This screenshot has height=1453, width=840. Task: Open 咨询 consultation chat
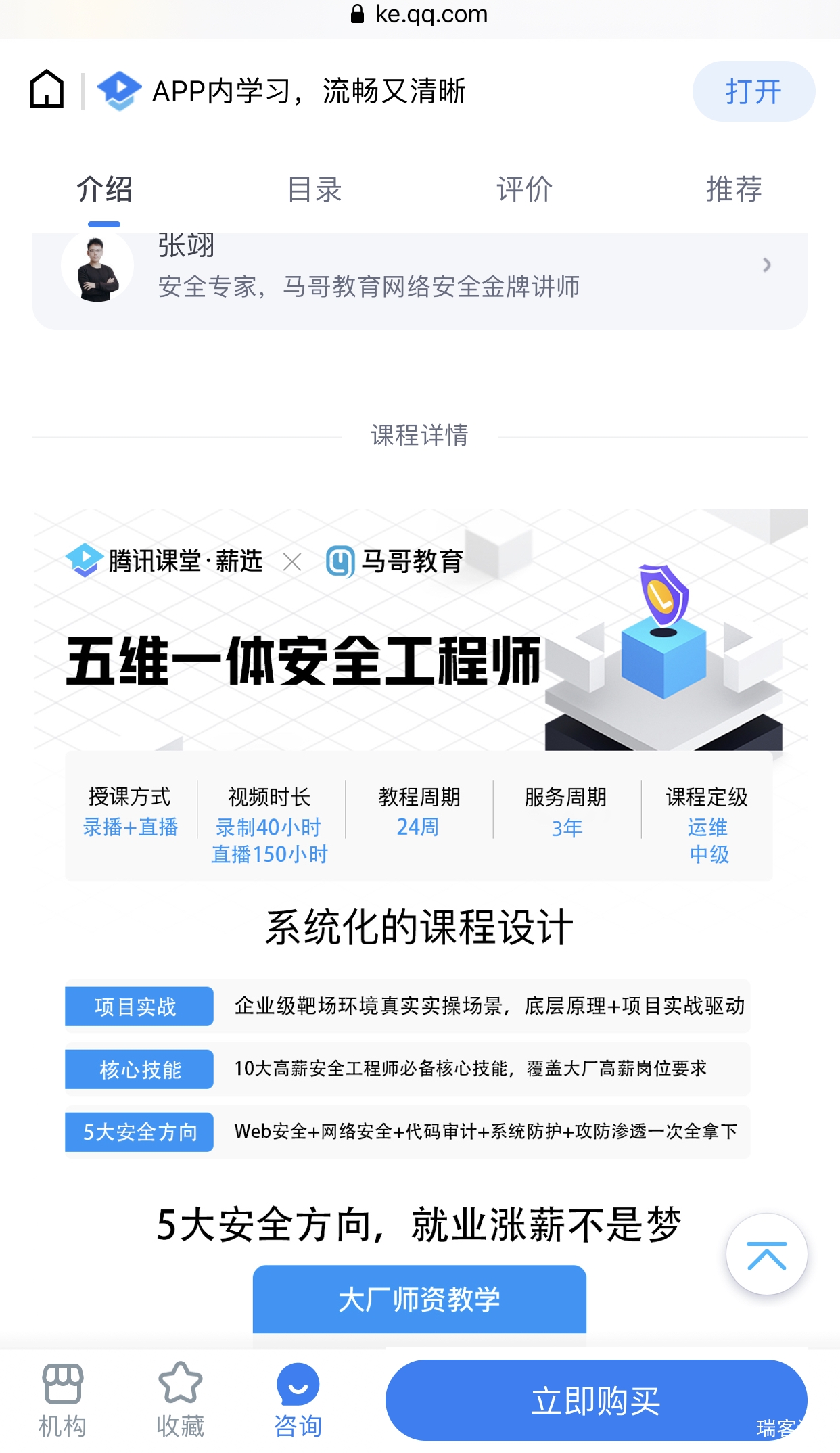point(298,1400)
